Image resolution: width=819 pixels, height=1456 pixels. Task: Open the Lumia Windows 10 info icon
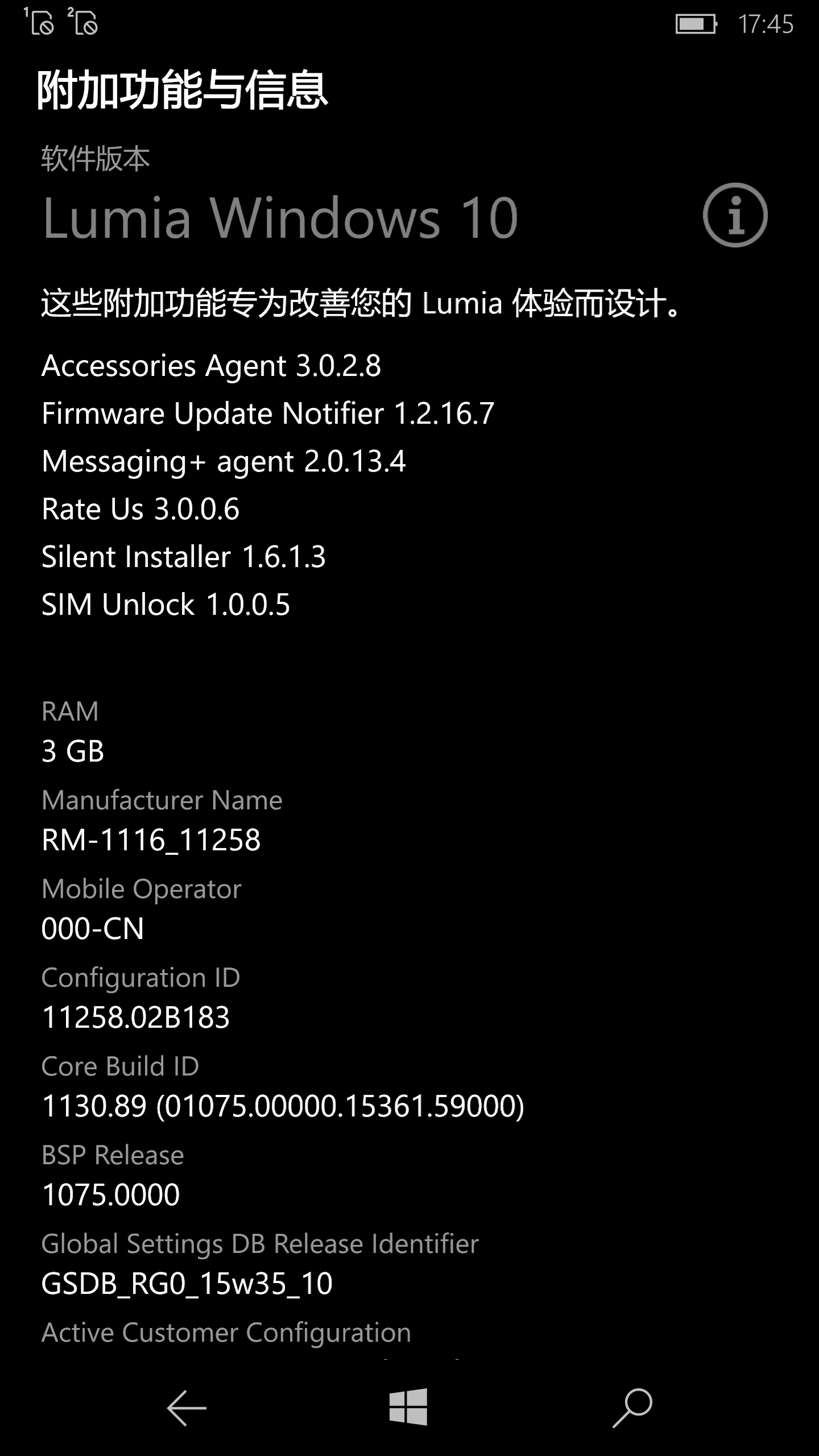pos(735,215)
